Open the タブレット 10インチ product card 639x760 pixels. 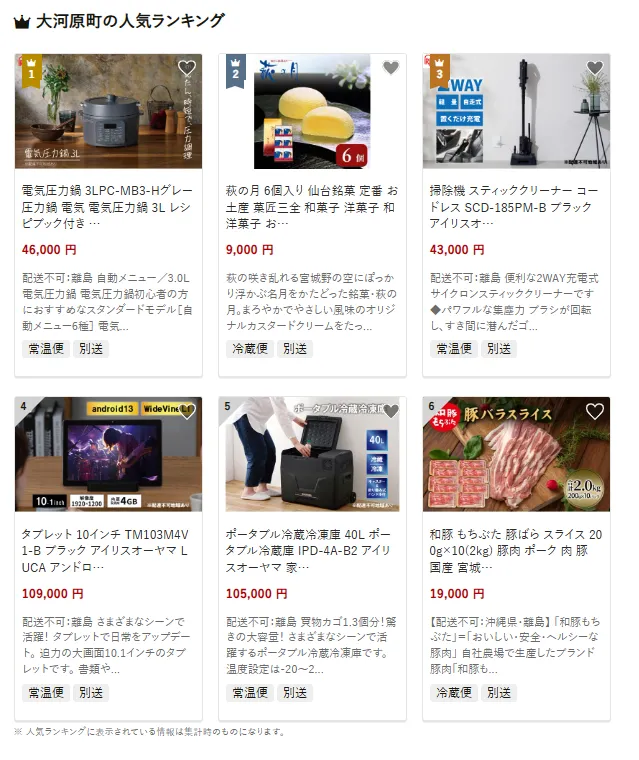pos(108,550)
